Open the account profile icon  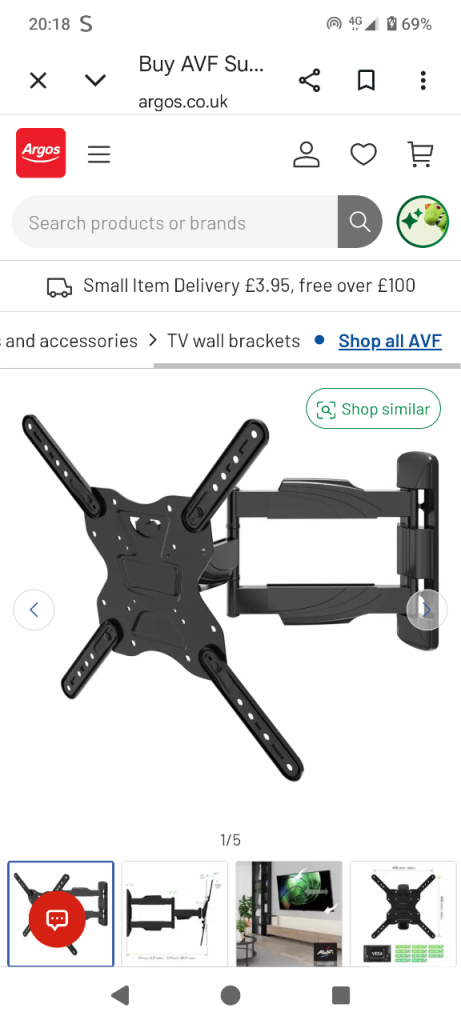pyautogui.click(x=306, y=154)
